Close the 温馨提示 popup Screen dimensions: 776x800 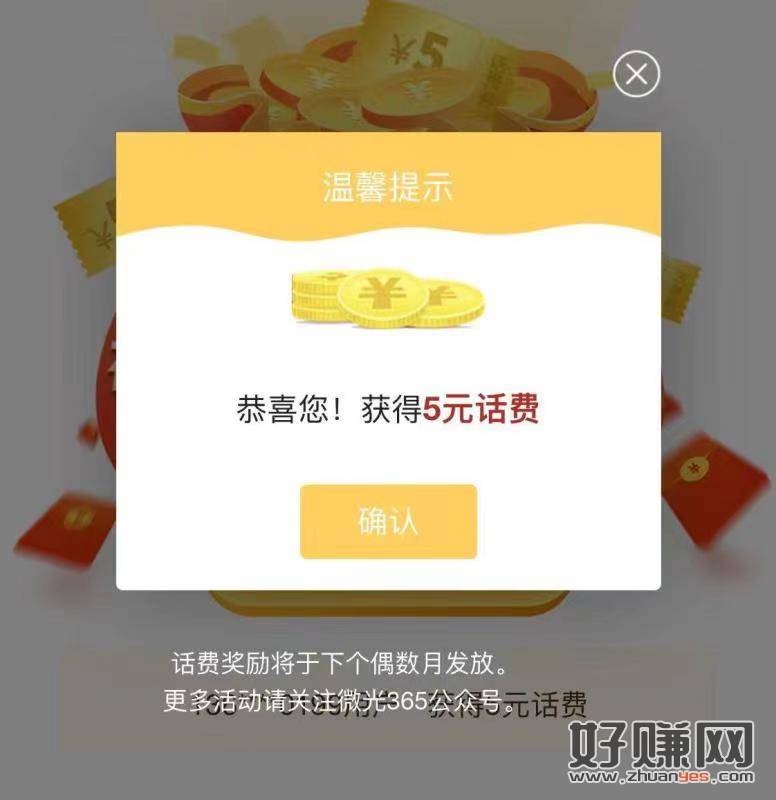[636, 74]
